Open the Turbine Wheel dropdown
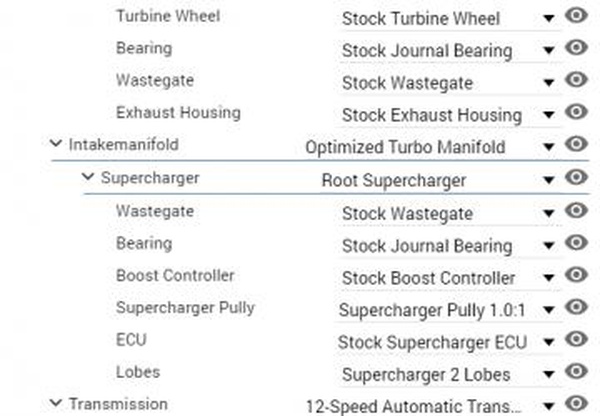Screen dimensions: 600x416 [447, 18]
